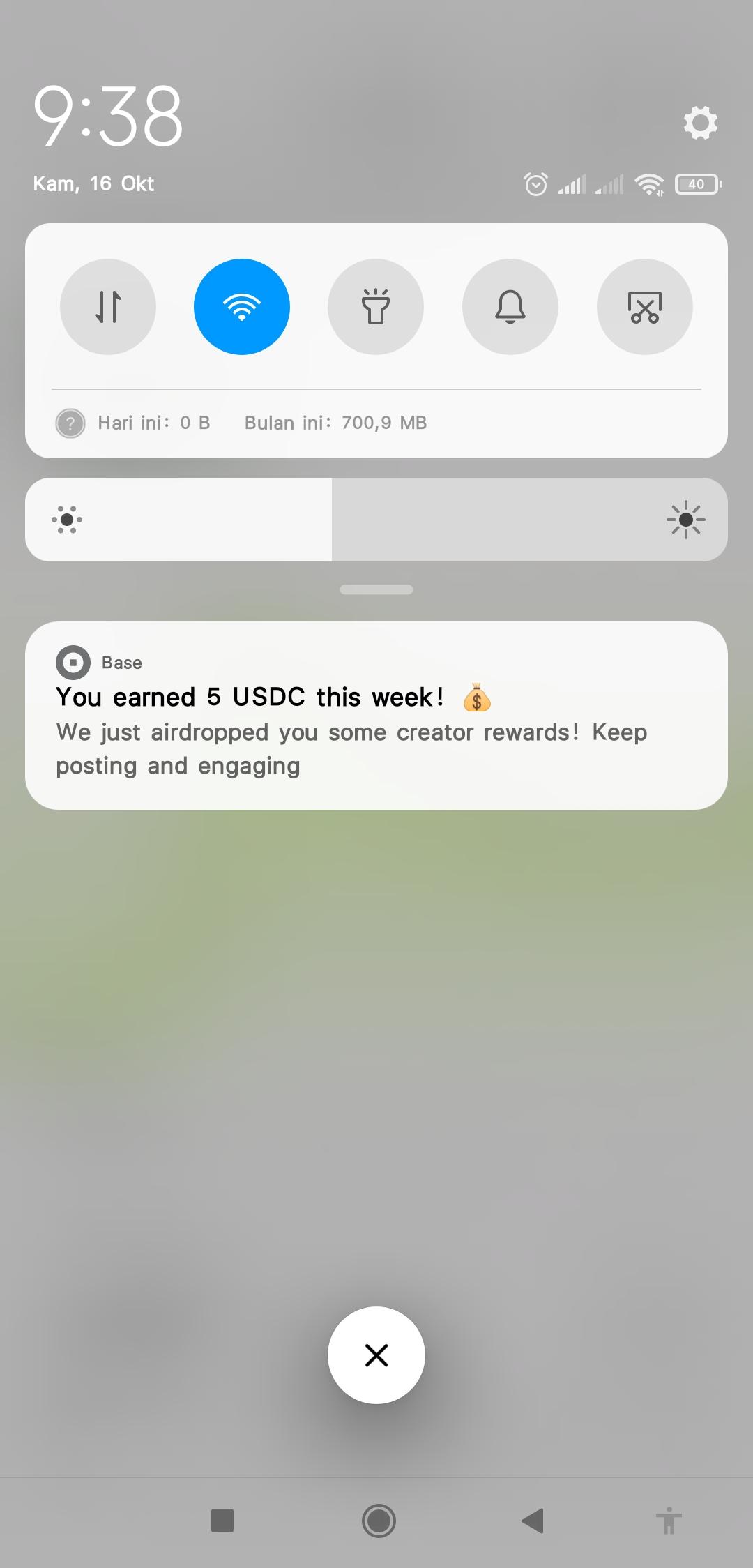
Task: Toggle mobile data on
Action: click(108, 307)
